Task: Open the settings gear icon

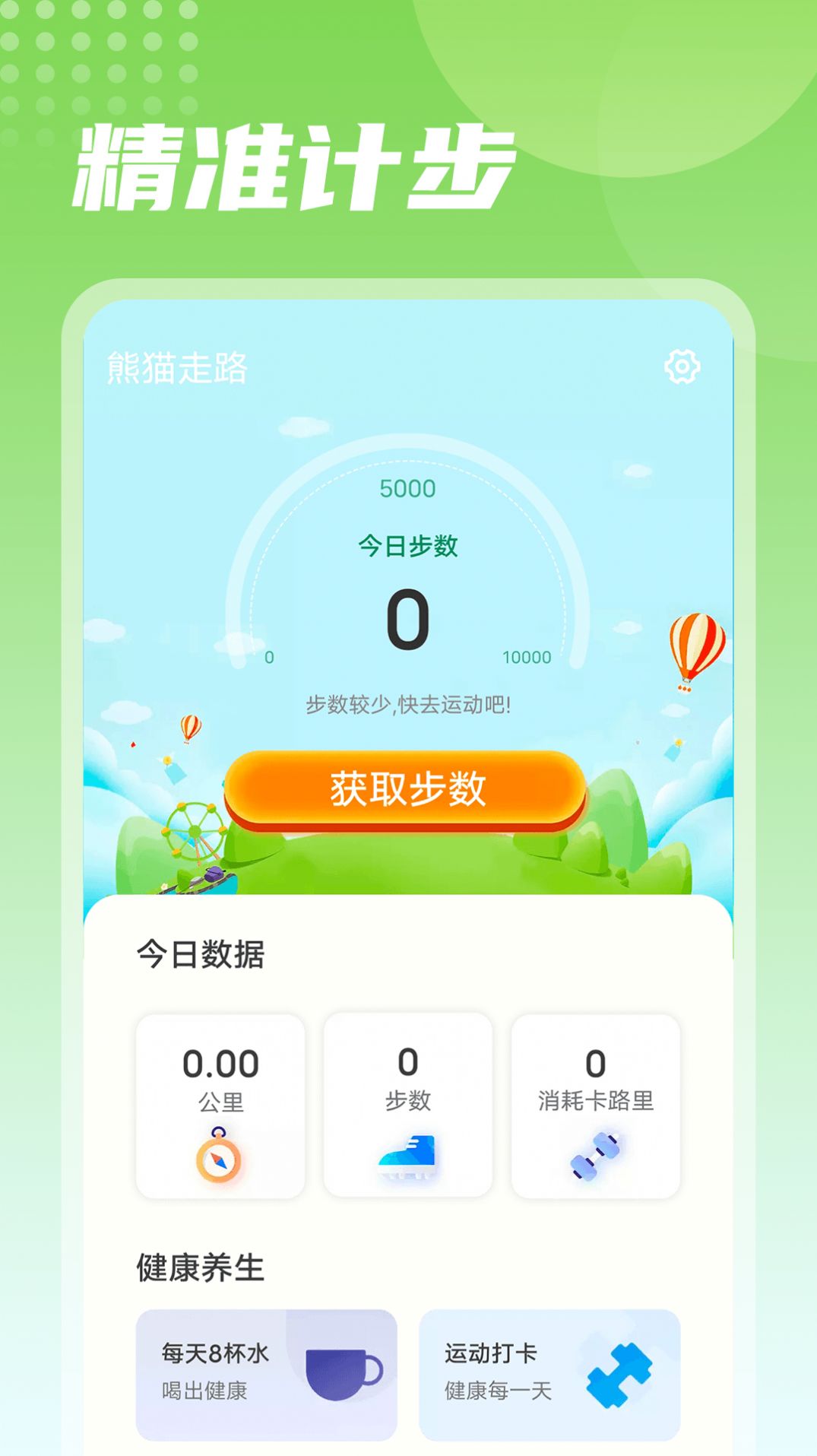Action: pyautogui.click(x=683, y=367)
